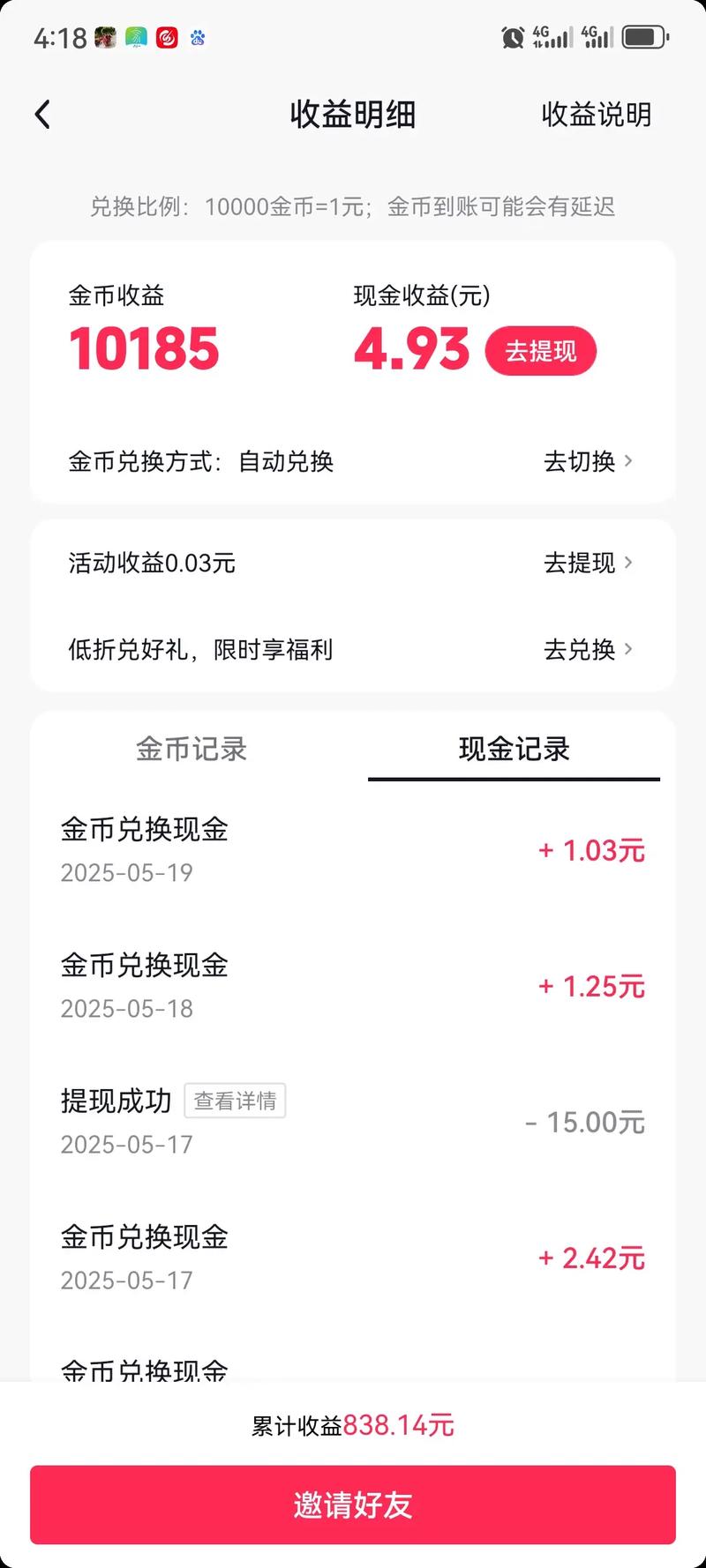Open 收益说明 in the top right
Image resolution: width=706 pixels, height=1568 pixels.
597,115
